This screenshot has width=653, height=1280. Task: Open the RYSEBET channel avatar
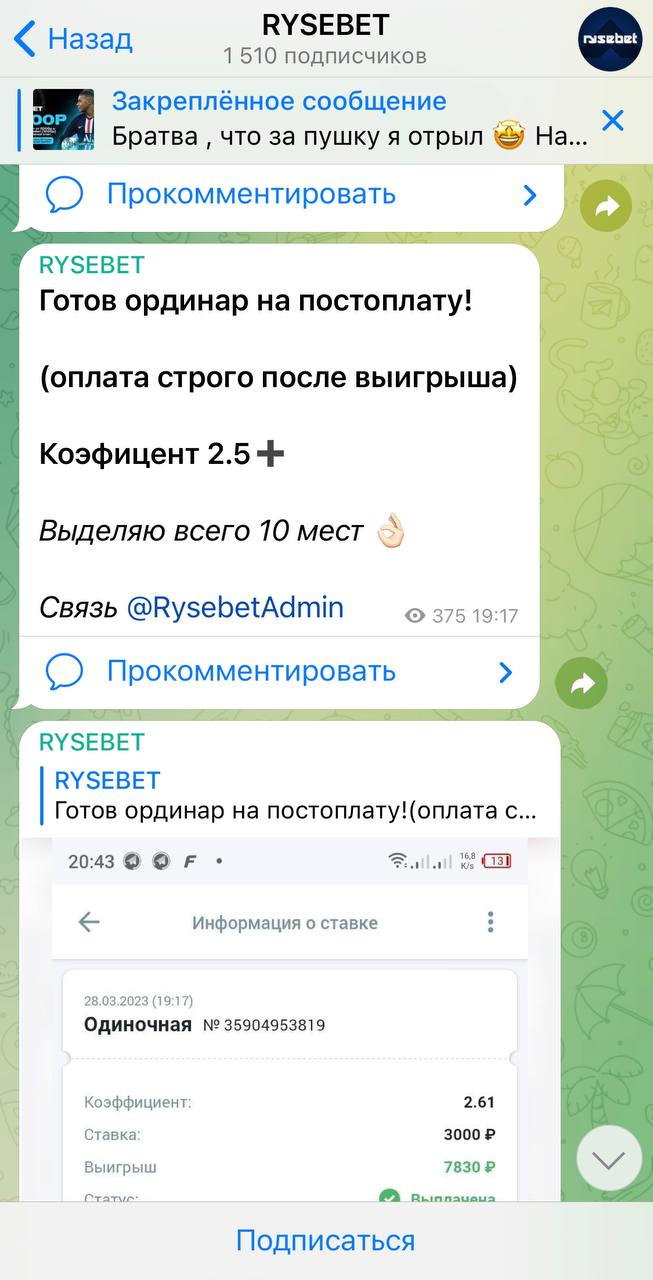[x=610, y=39]
